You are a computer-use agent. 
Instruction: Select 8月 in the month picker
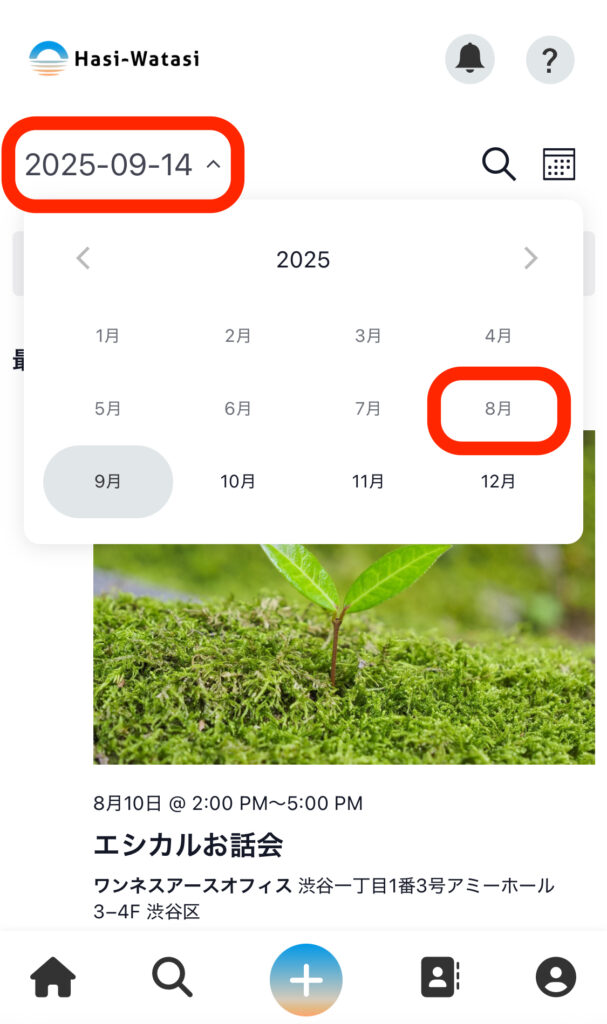click(498, 409)
